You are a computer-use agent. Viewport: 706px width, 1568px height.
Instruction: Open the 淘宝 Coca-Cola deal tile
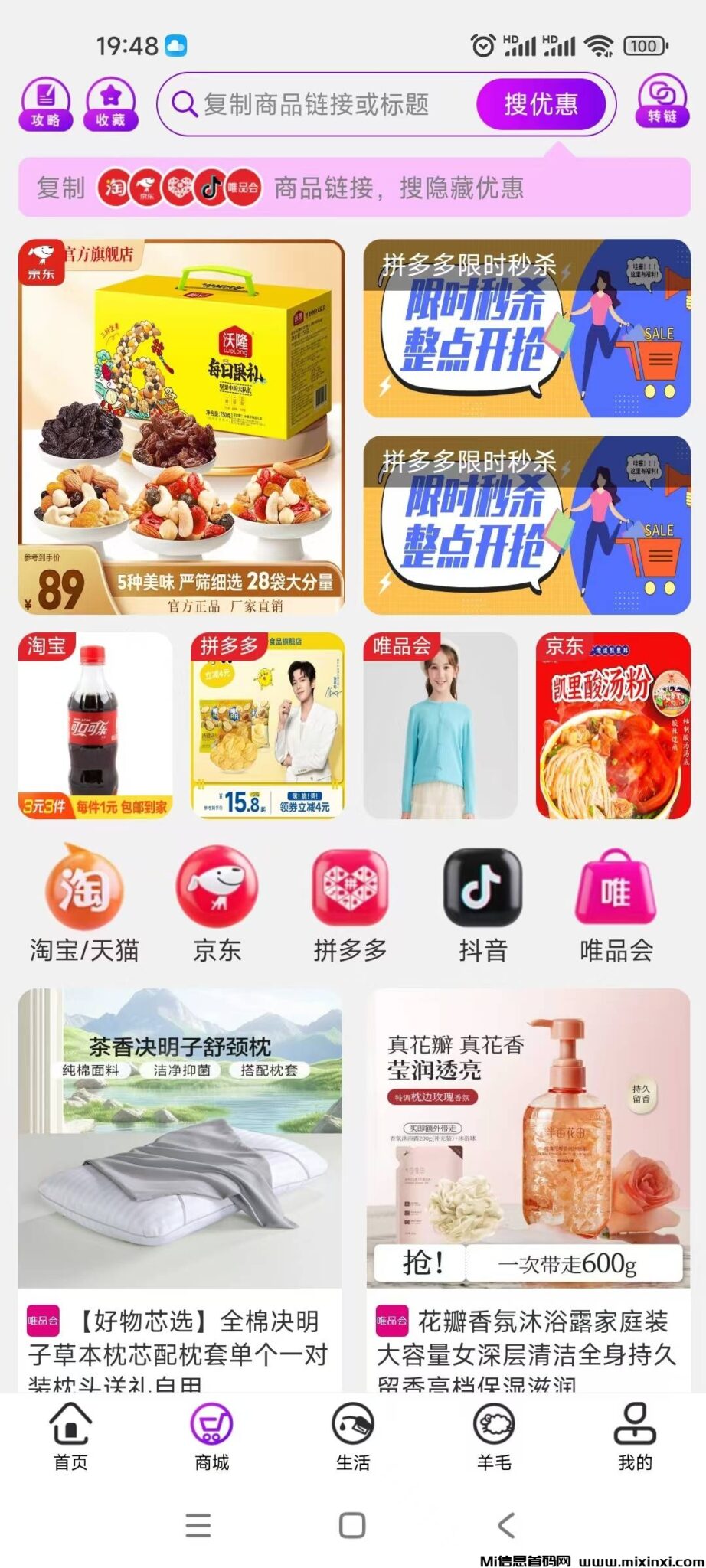click(x=95, y=725)
